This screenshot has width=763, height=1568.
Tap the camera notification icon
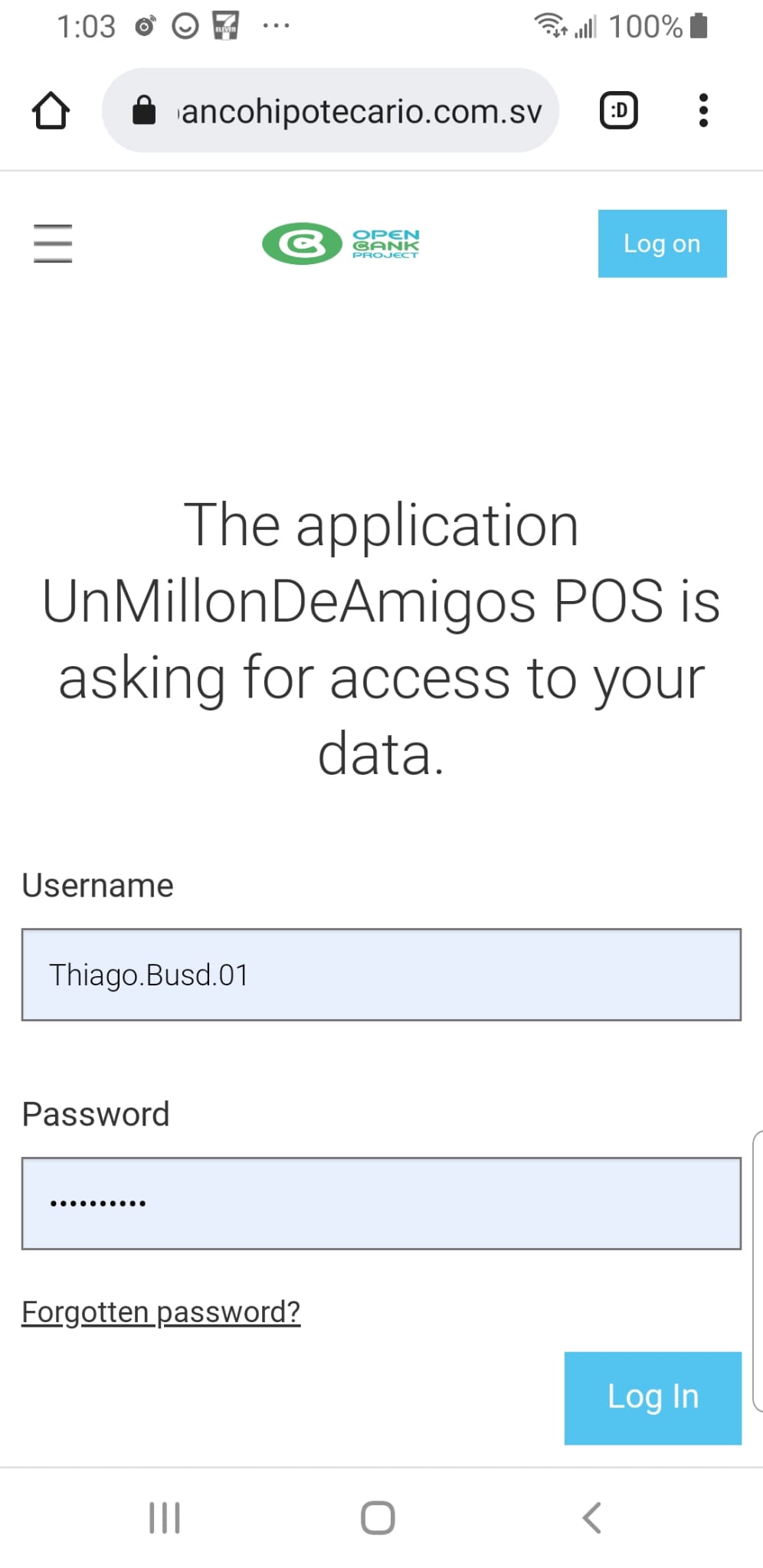[x=144, y=24]
